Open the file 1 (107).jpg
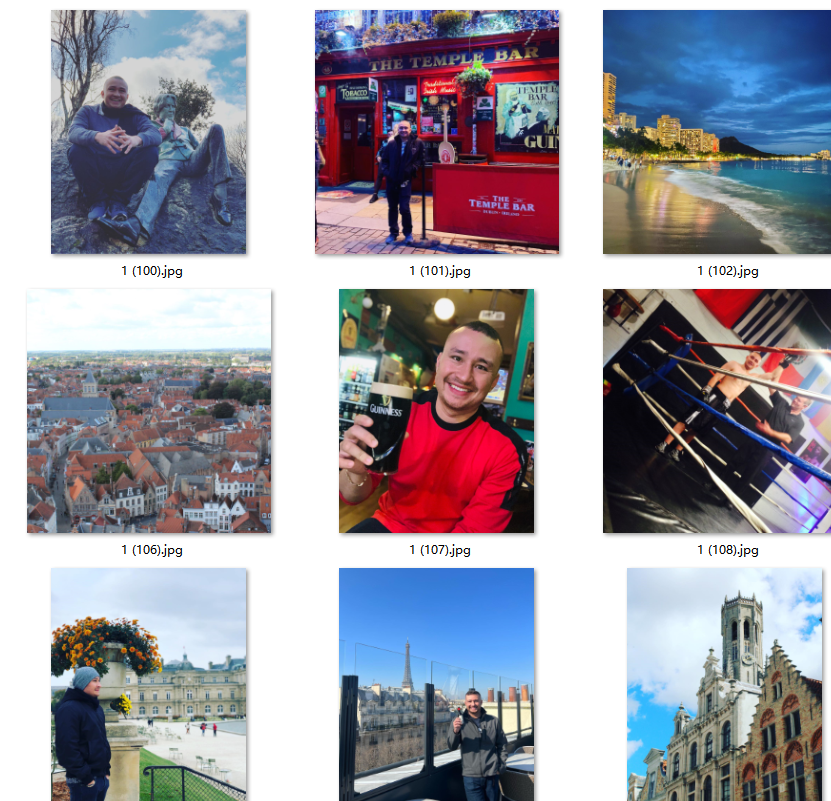This screenshot has width=831, height=801. (436, 411)
